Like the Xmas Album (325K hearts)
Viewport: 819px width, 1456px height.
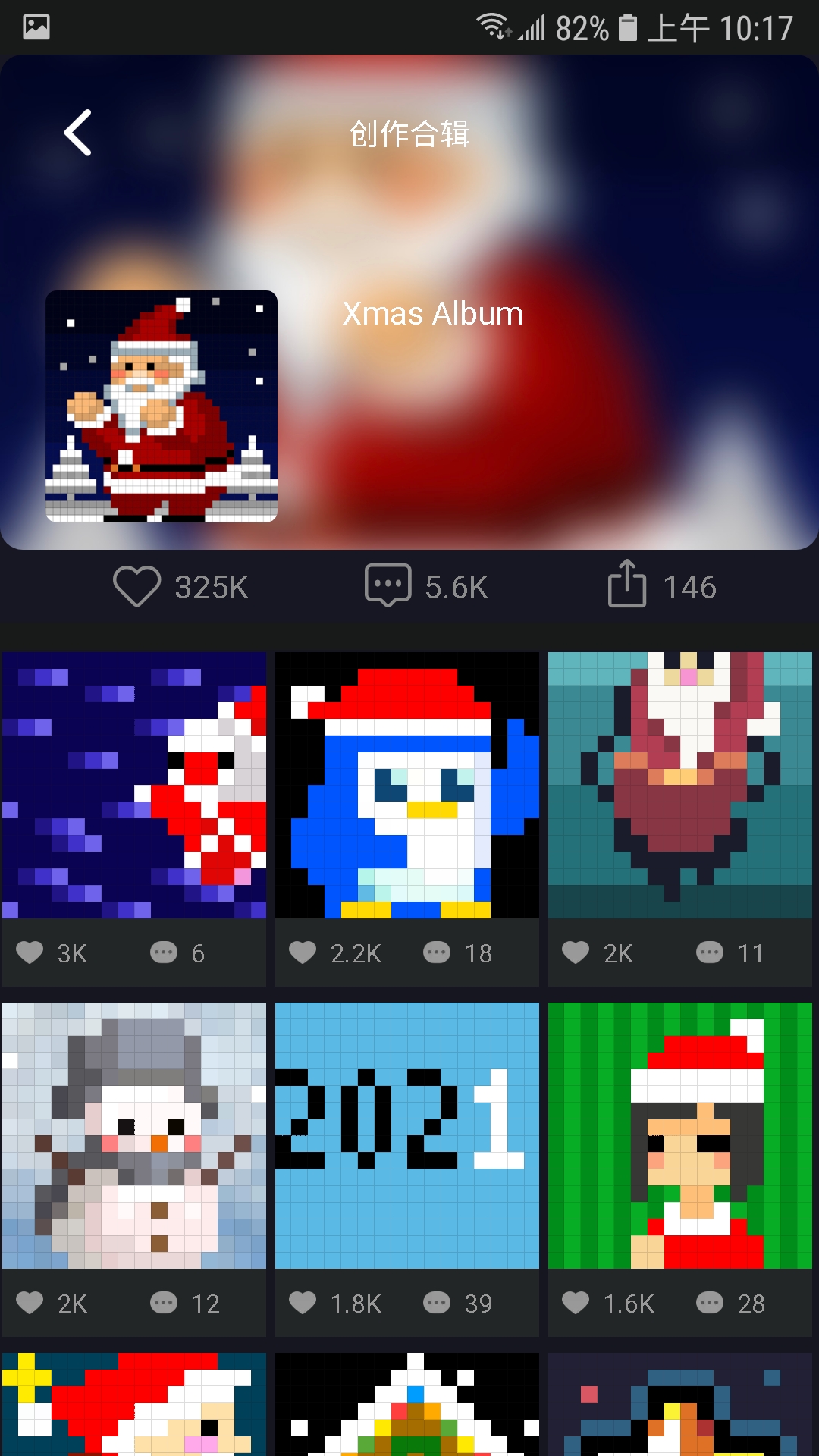point(137,586)
